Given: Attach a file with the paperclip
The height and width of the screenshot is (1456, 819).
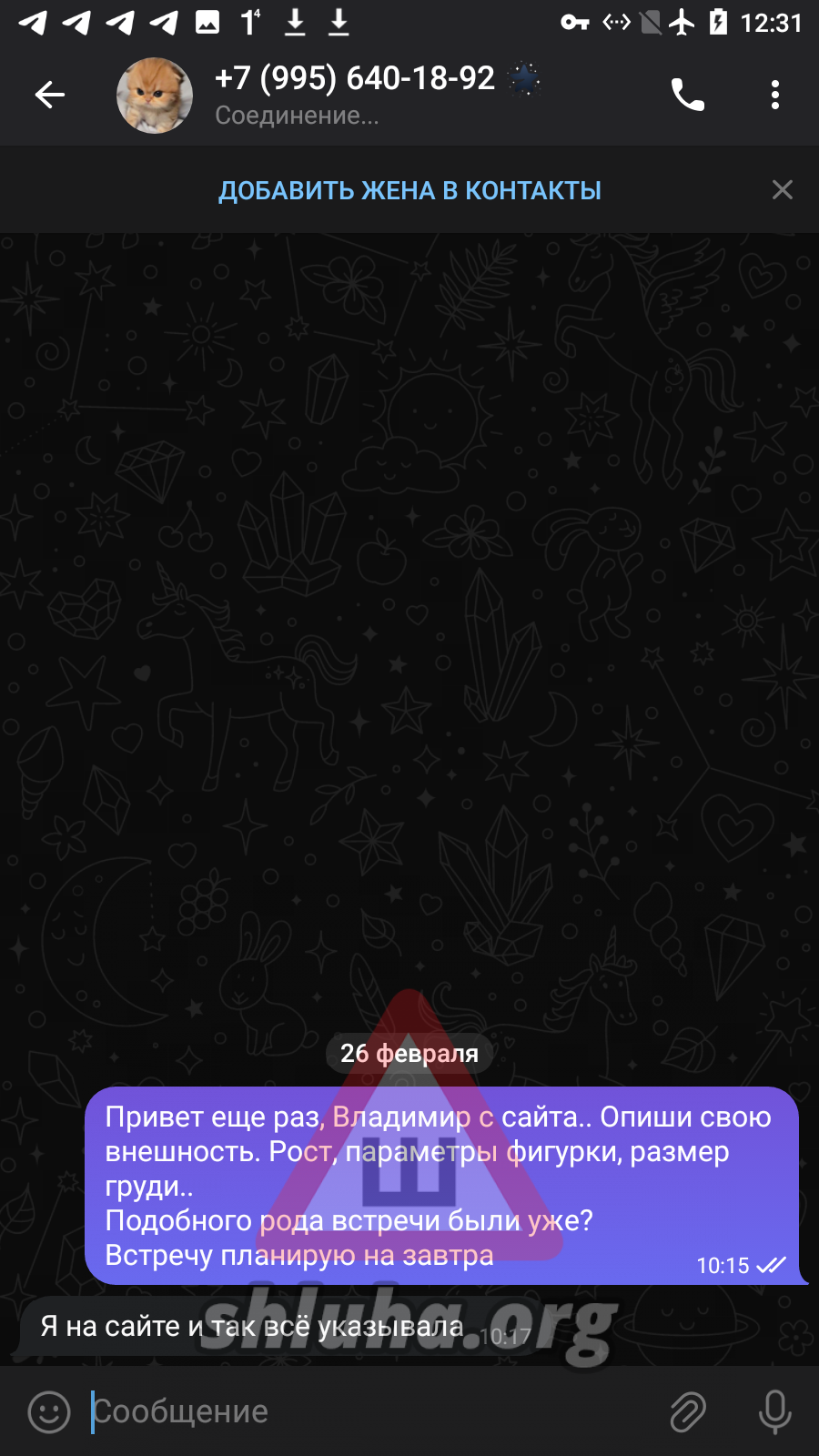Looking at the screenshot, I should coord(688,1411).
